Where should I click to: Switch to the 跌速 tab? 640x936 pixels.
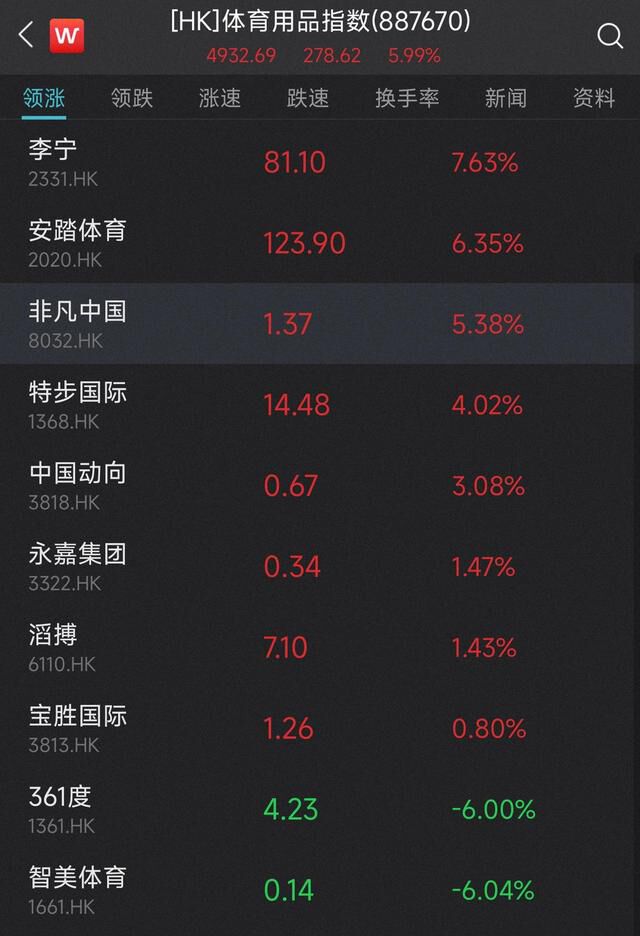(308, 98)
